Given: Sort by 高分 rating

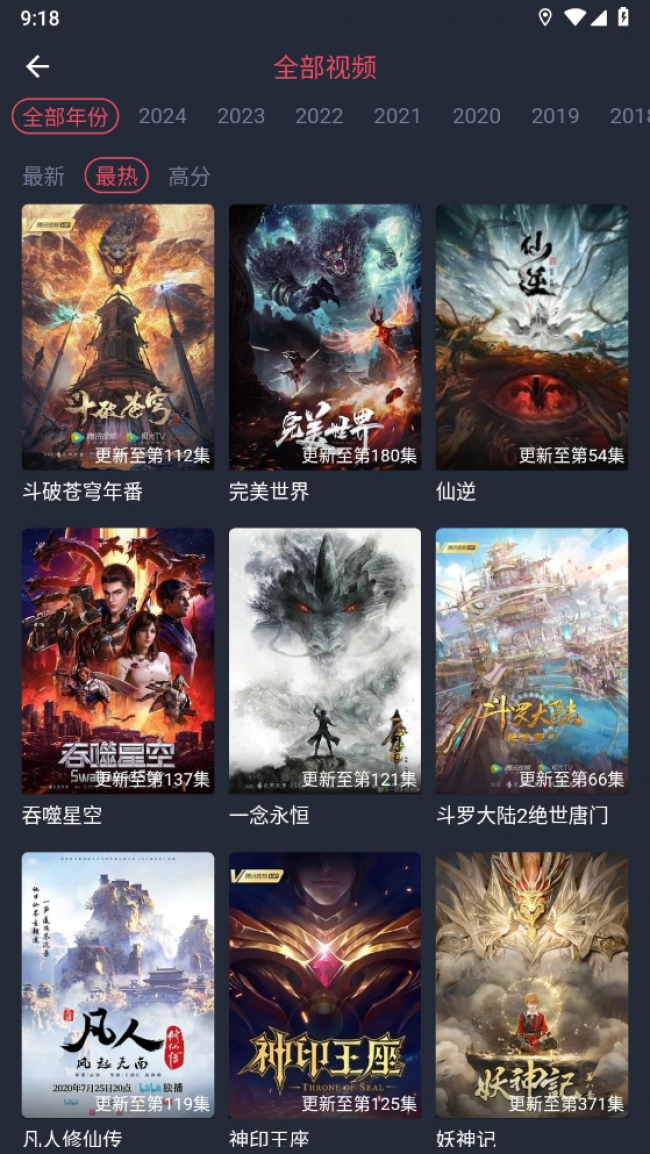Looking at the screenshot, I should pos(189,177).
